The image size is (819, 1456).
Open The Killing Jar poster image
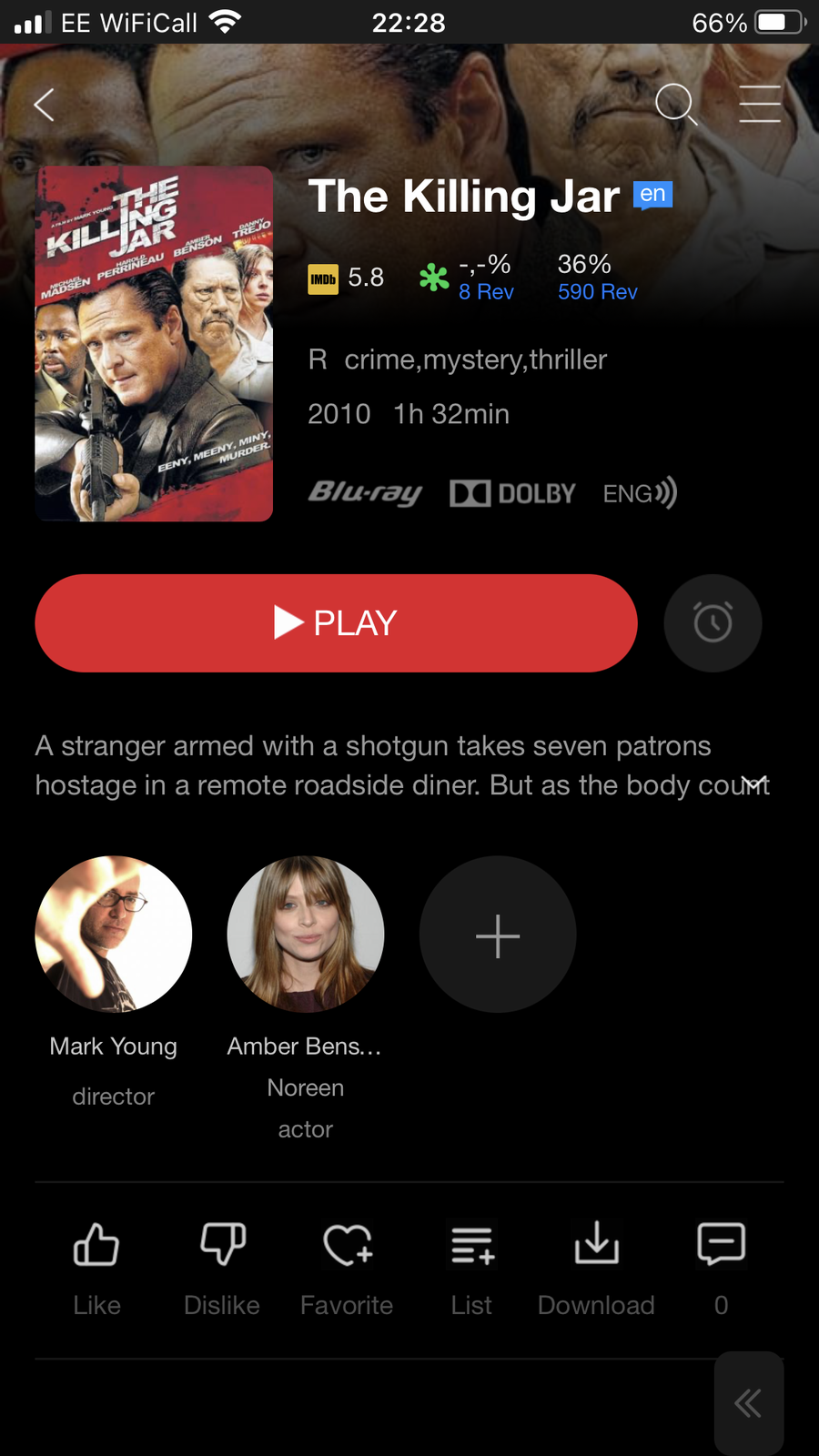[154, 344]
